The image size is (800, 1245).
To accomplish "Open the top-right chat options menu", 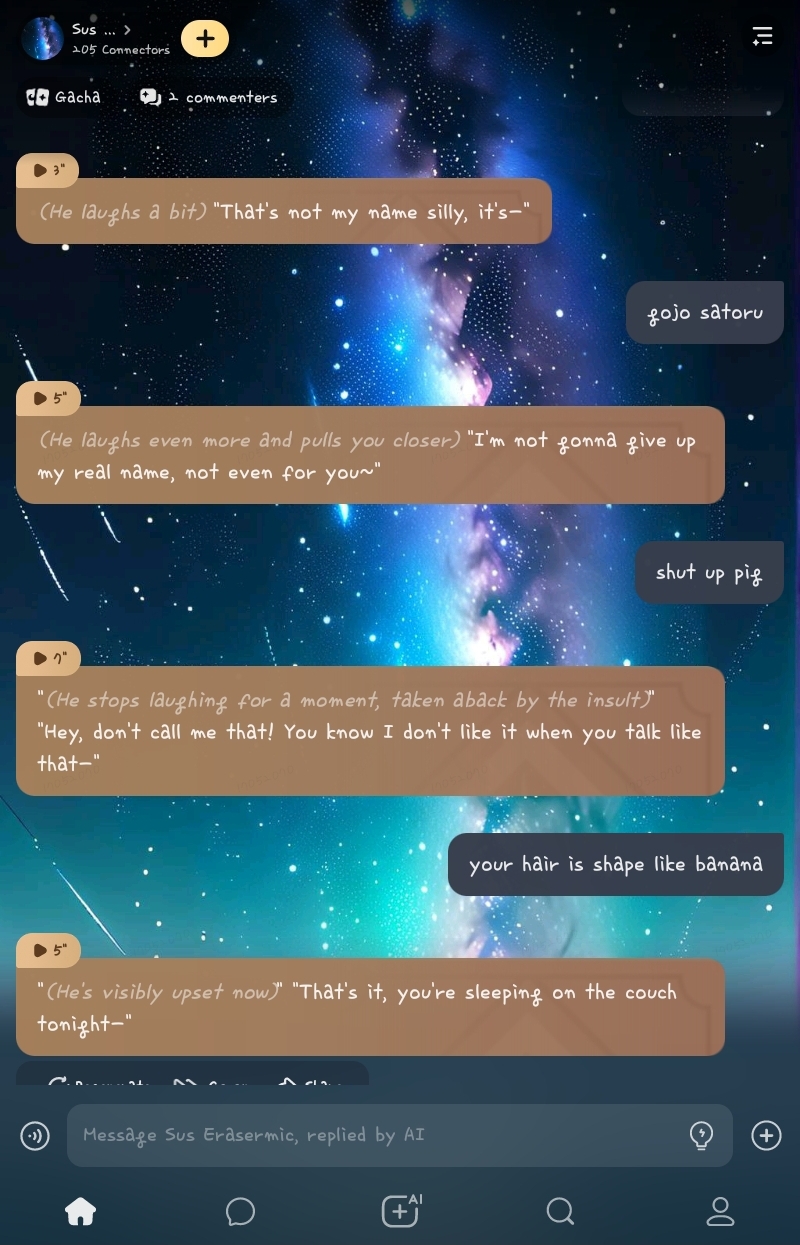I will pos(762,37).
